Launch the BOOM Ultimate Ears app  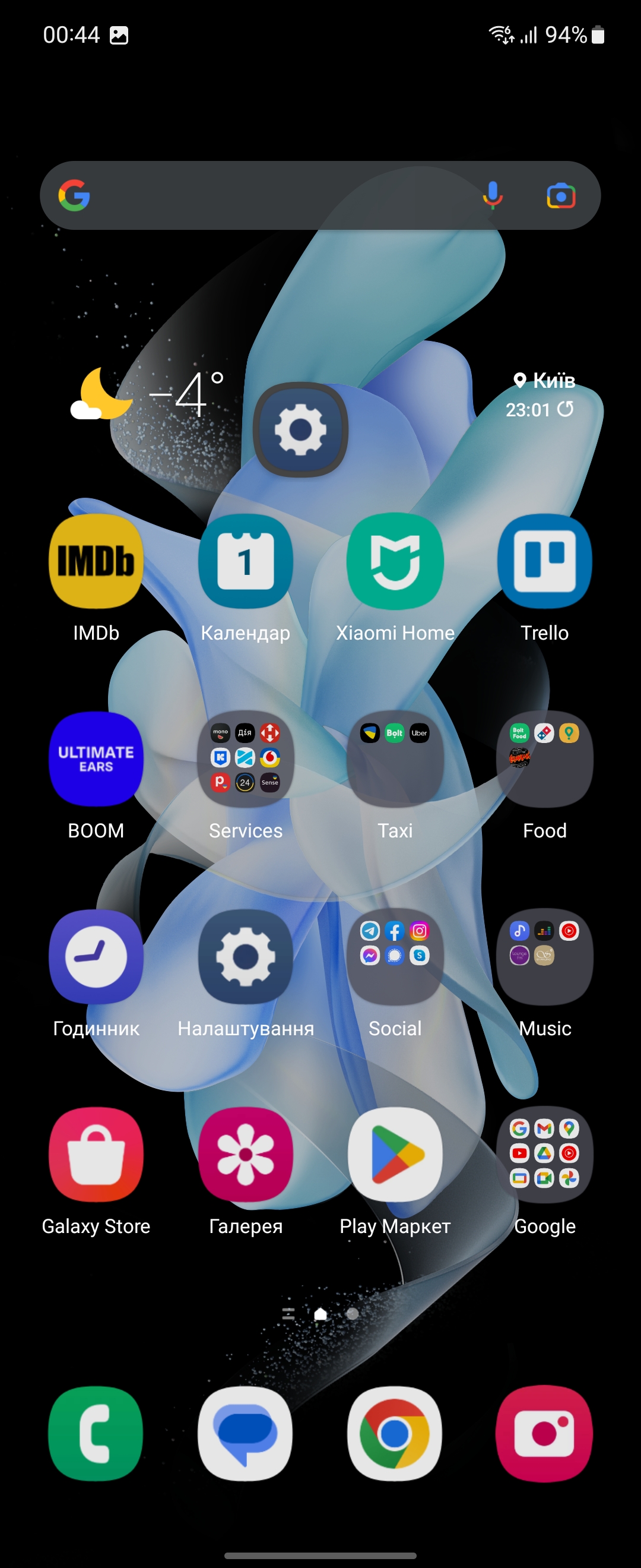pos(96,759)
